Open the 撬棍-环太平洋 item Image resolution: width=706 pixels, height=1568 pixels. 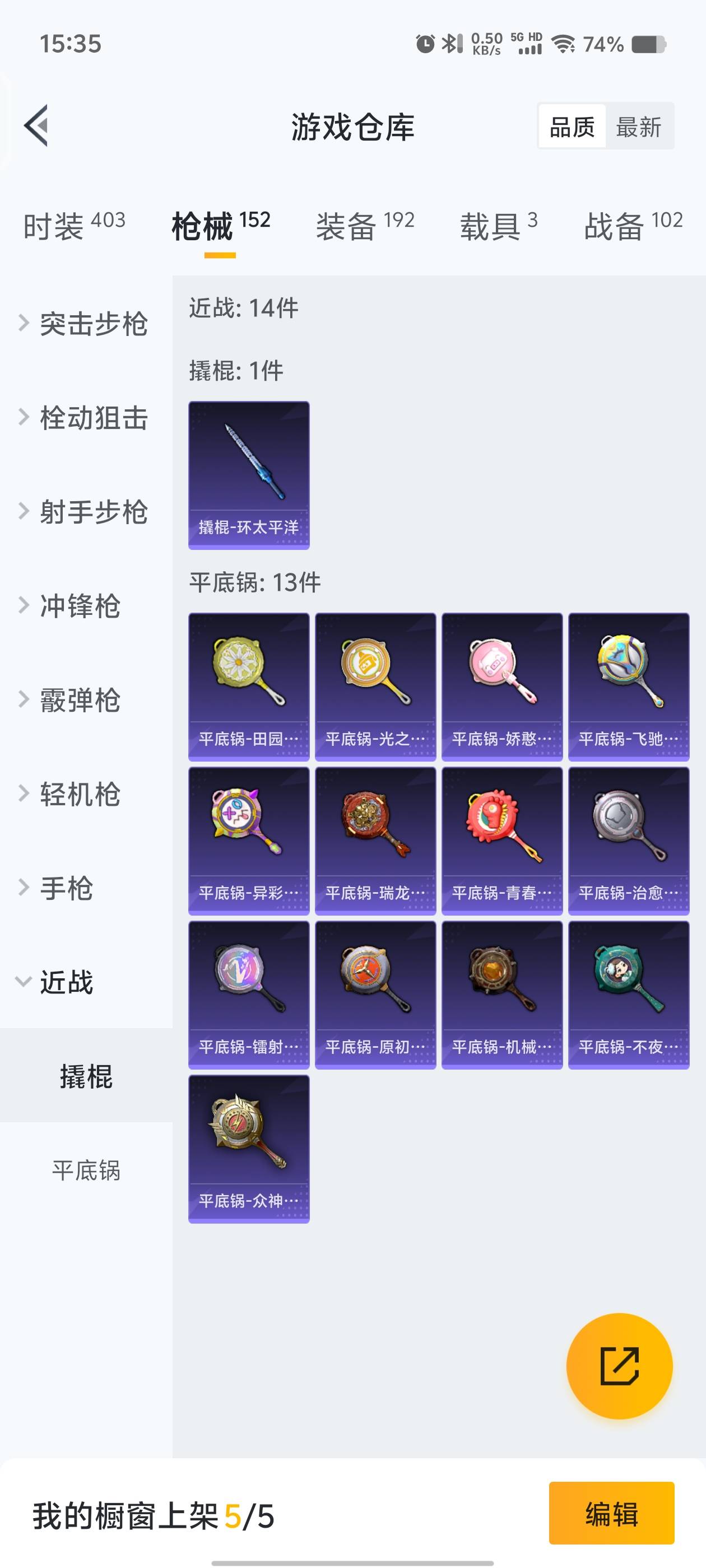point(249,475)
